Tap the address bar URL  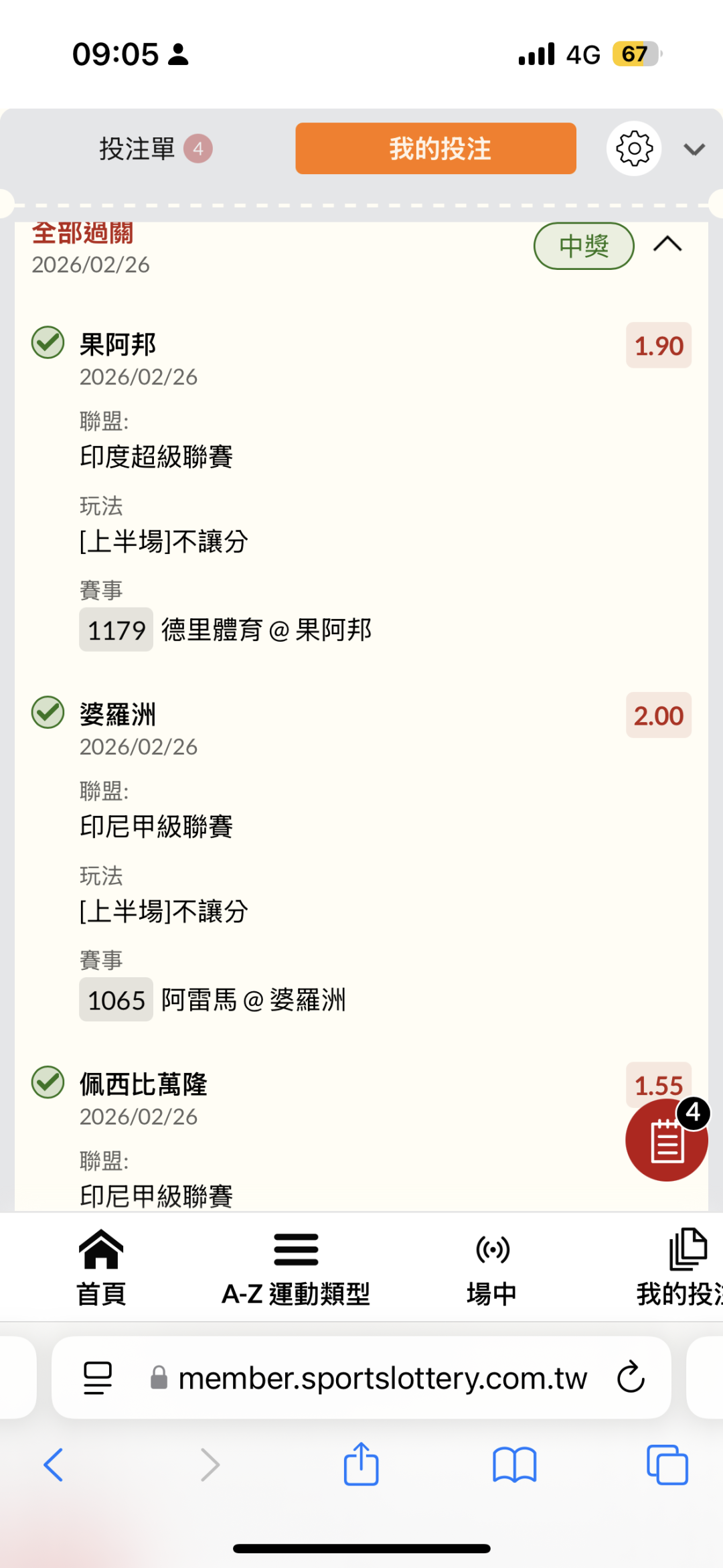pos(382,1378)
